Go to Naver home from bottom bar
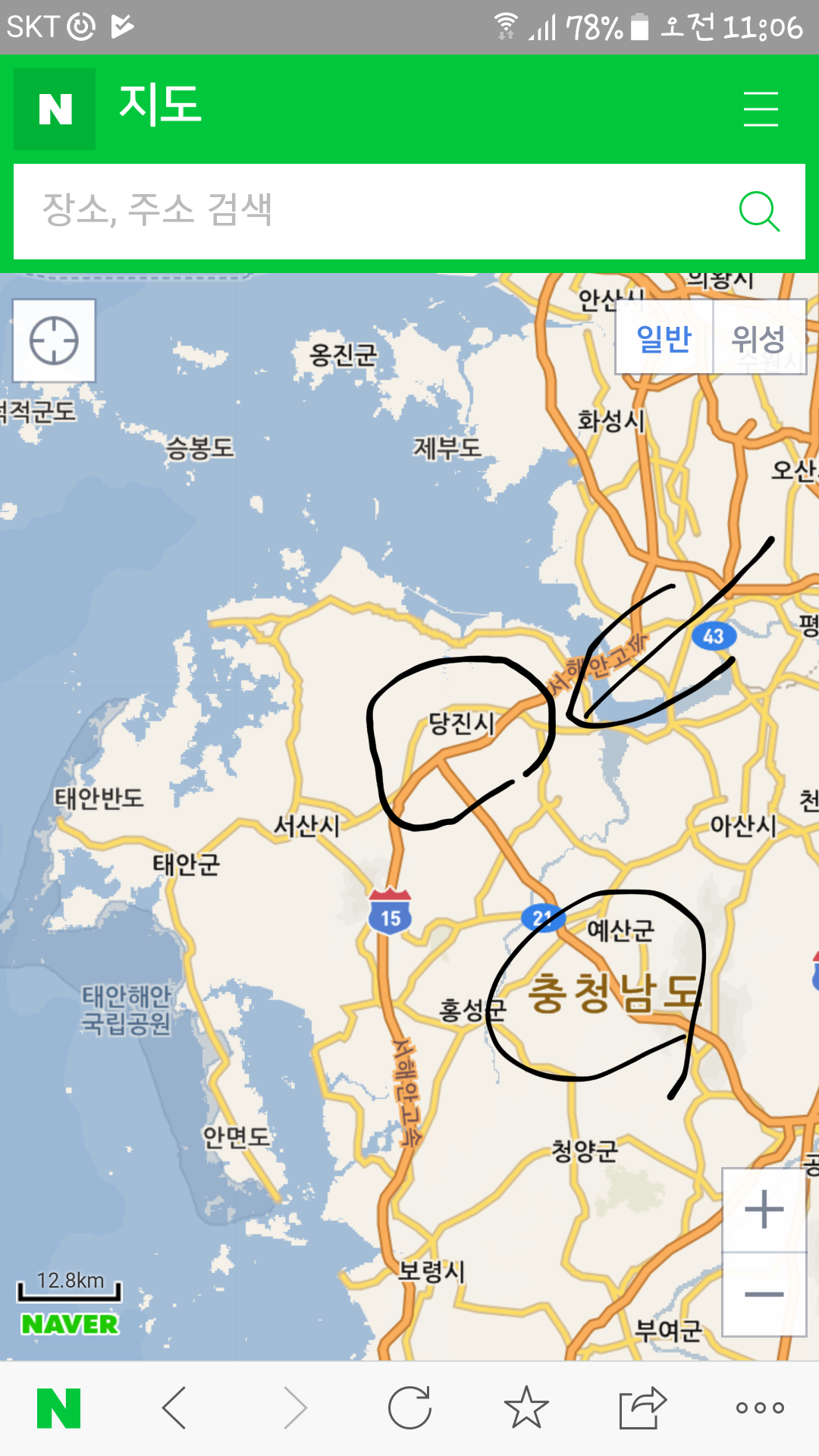This screenshot has width=819, height=1456. tap(59, 1408)
